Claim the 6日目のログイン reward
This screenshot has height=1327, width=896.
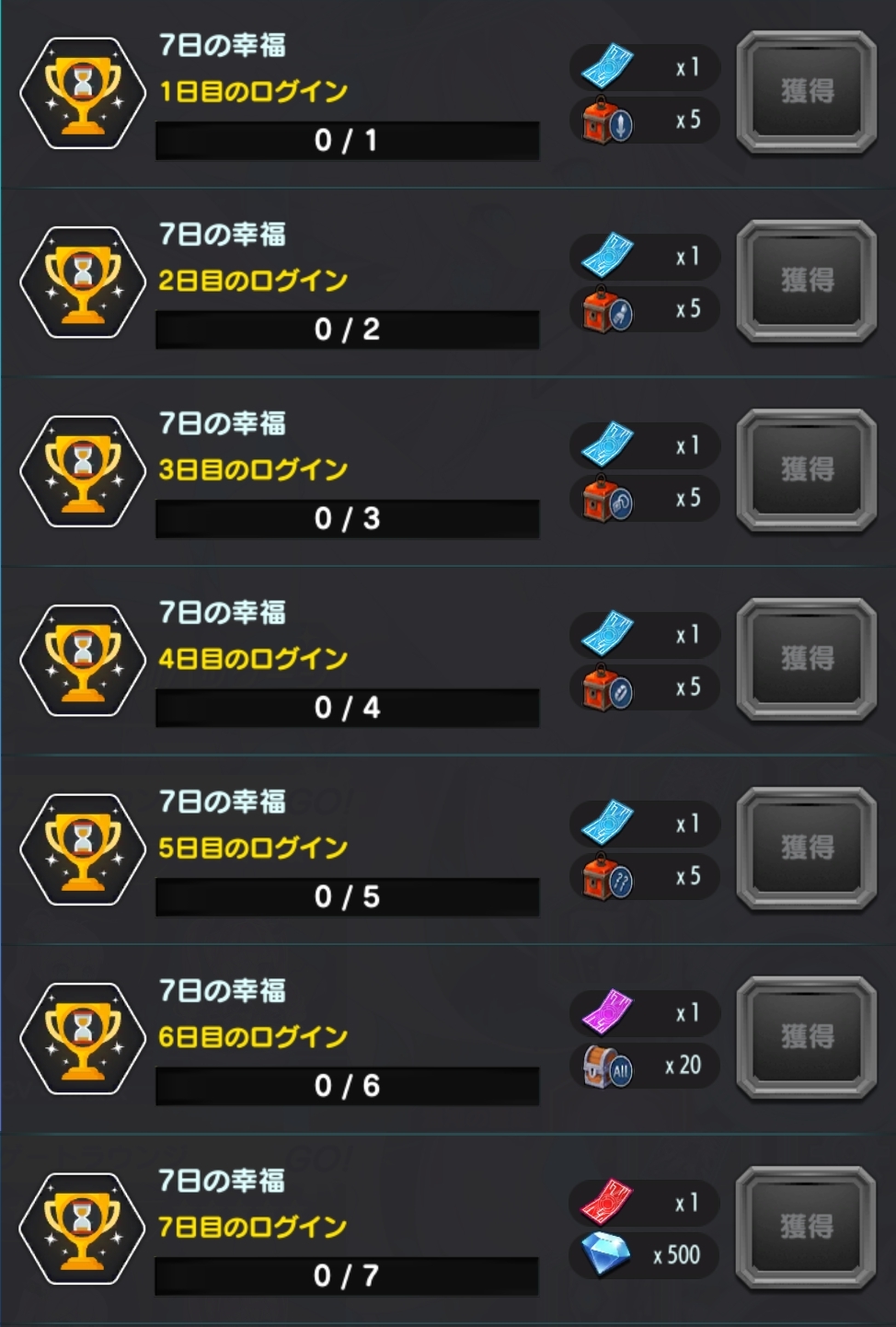(x=806, y=1037)
